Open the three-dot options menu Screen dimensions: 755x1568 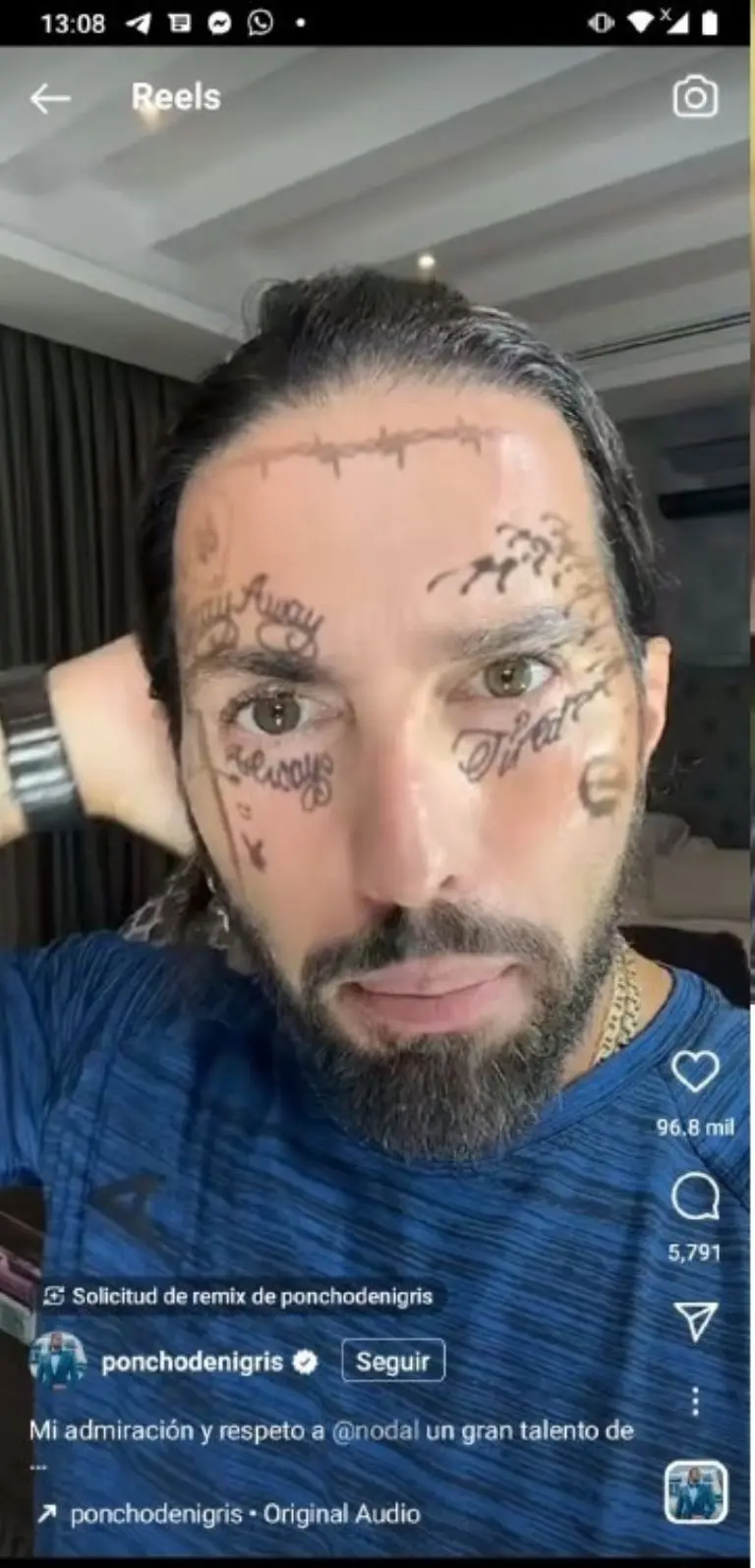tap(695, 1401)
